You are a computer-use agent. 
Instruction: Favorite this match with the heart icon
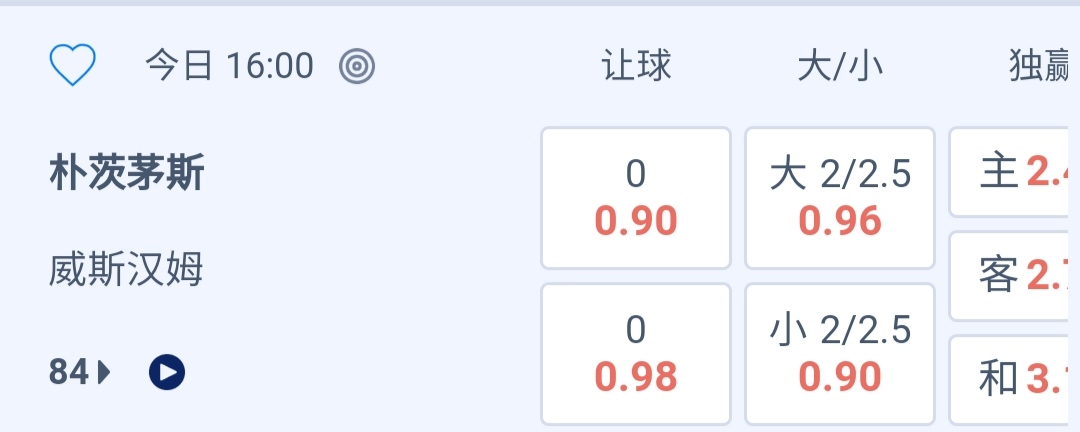73,66
